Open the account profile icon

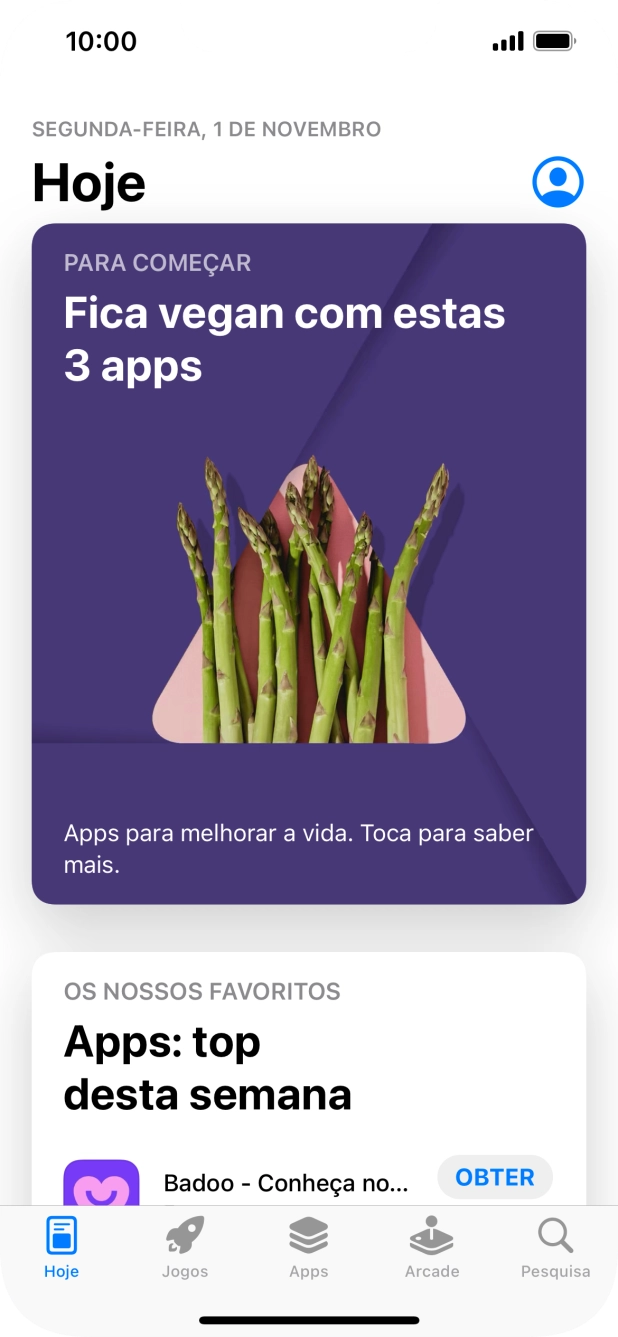coord(557,182)
